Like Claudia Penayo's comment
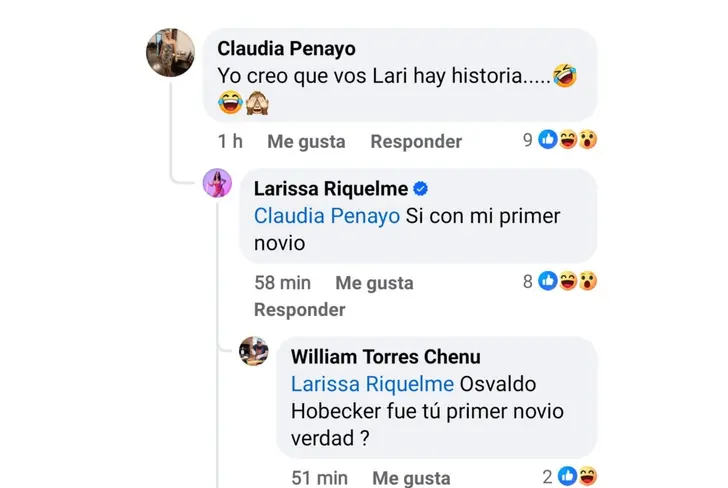Viewport: 728px width, 488px height. click(306, 141)
